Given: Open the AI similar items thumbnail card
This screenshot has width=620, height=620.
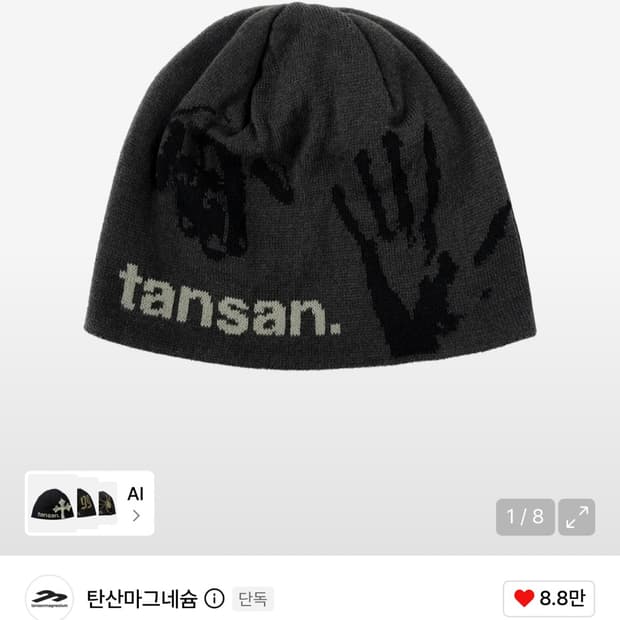Looking at the screenshot, I should point(89,503).
